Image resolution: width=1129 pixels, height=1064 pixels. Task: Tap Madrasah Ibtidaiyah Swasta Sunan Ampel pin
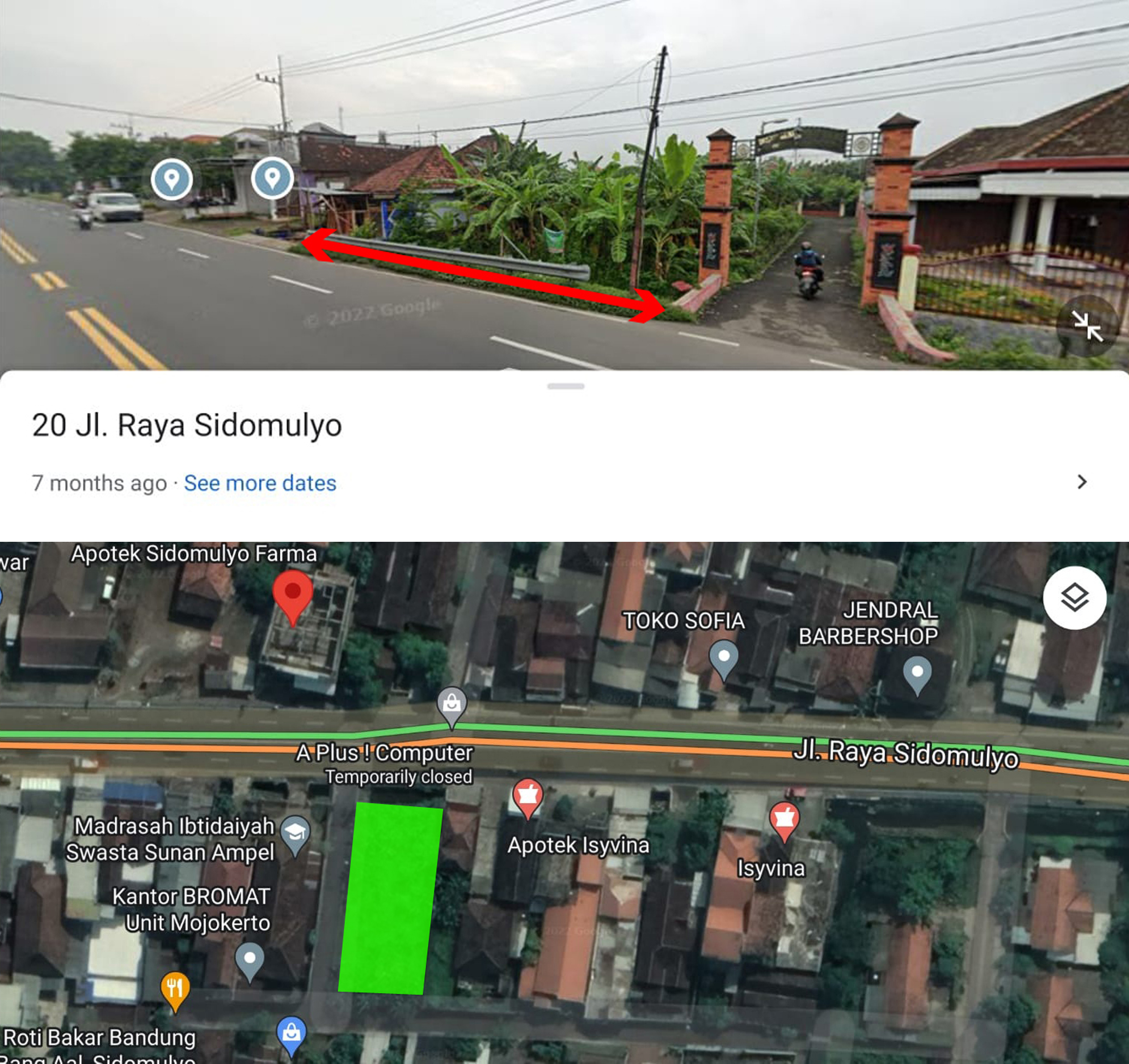[x=295, y=833]
